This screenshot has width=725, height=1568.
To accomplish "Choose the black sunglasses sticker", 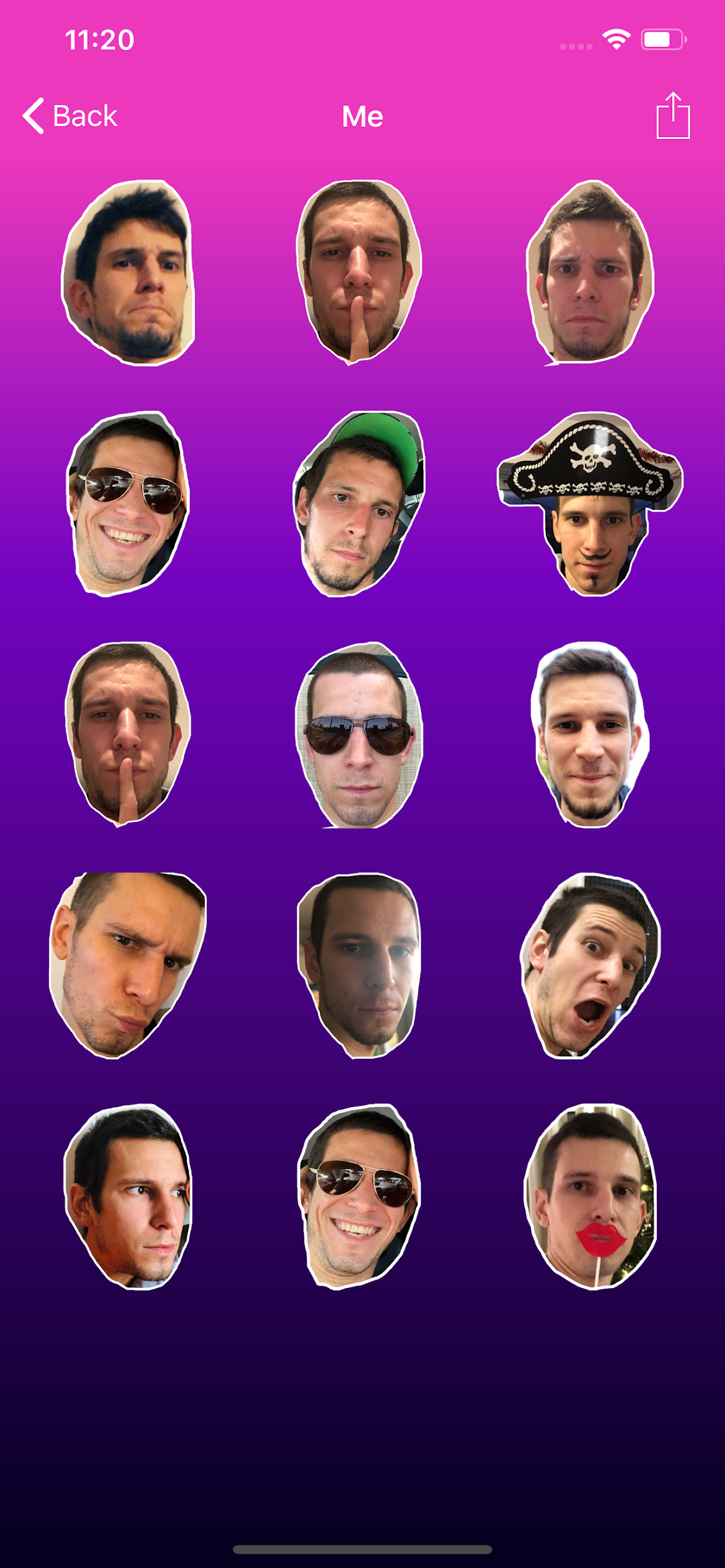I will (x=359, y=735).
